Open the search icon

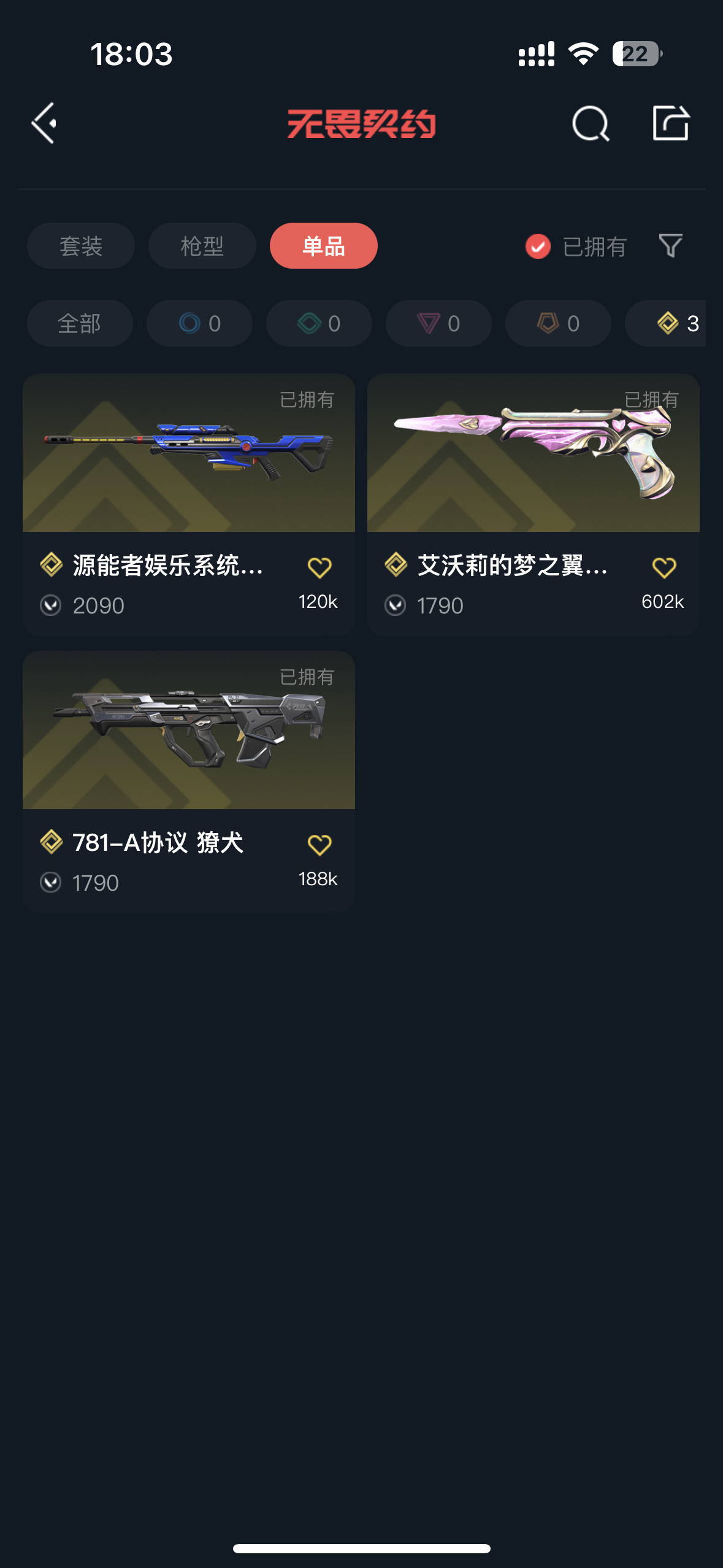[590, 123]
